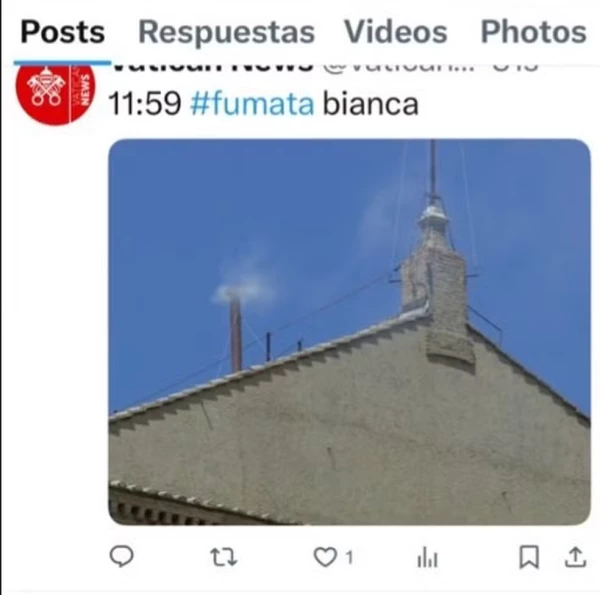Switch to the Photos tab
Image resolution: width=600 pixels, height=595 pixels.
[533, 32]
